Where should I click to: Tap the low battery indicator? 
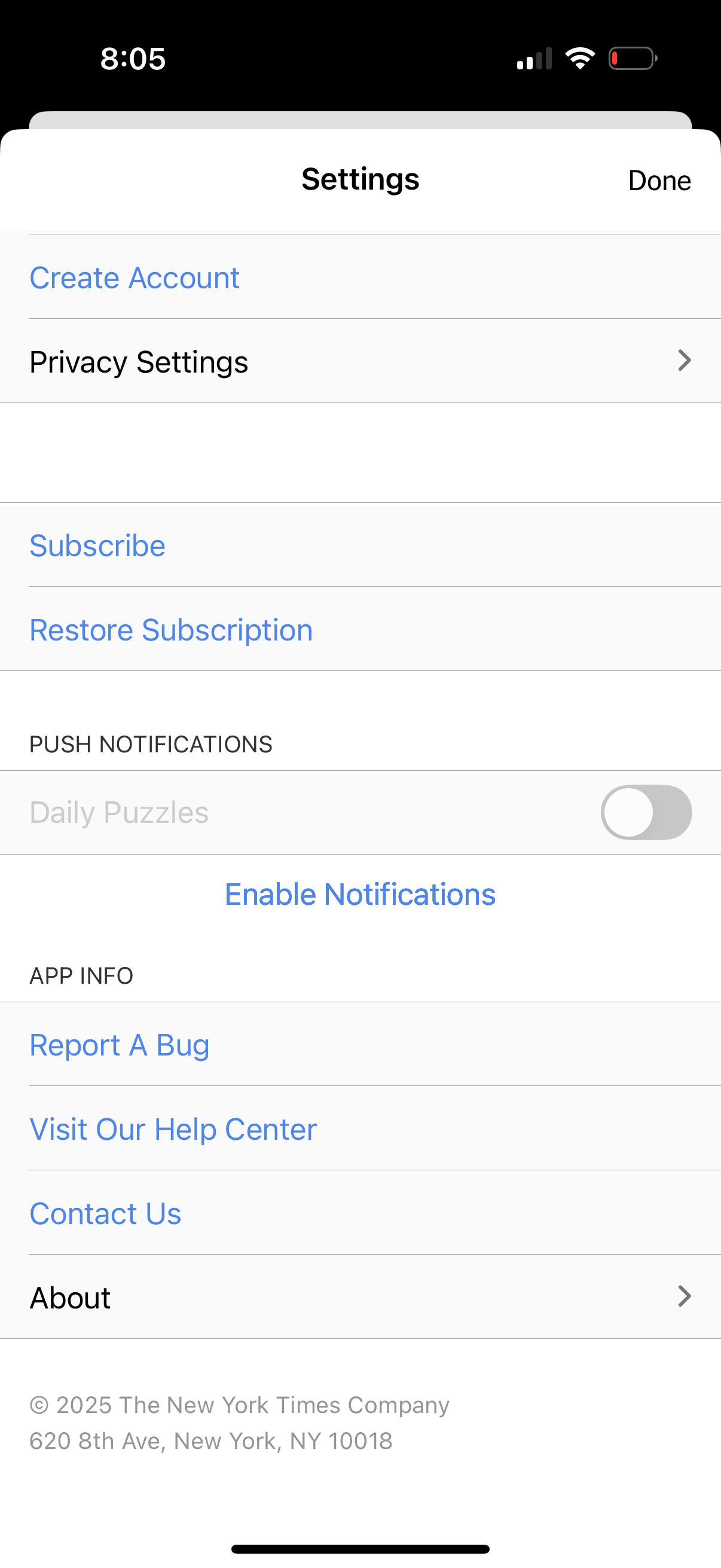coord(633,58)
